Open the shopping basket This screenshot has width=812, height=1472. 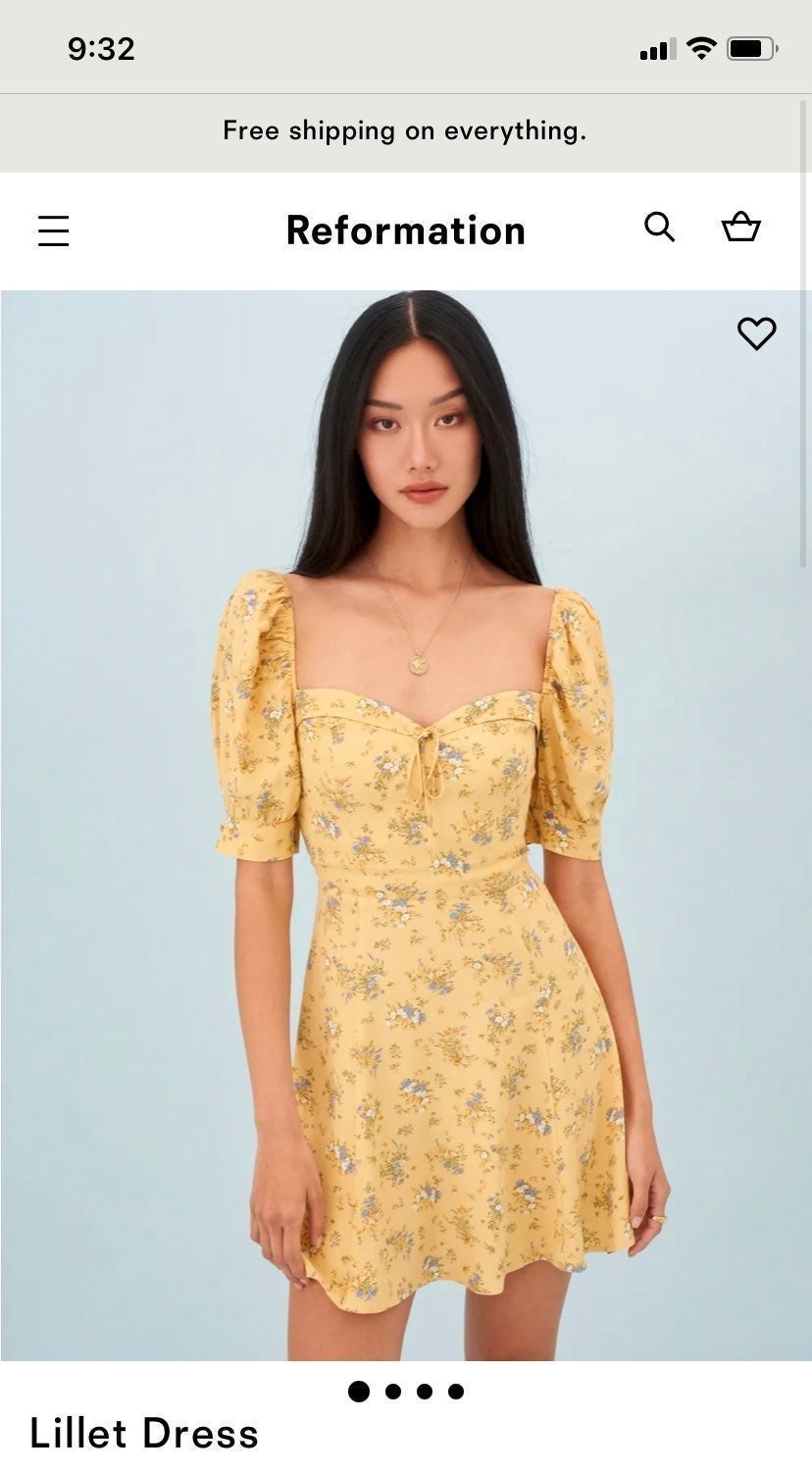[741, 227]
